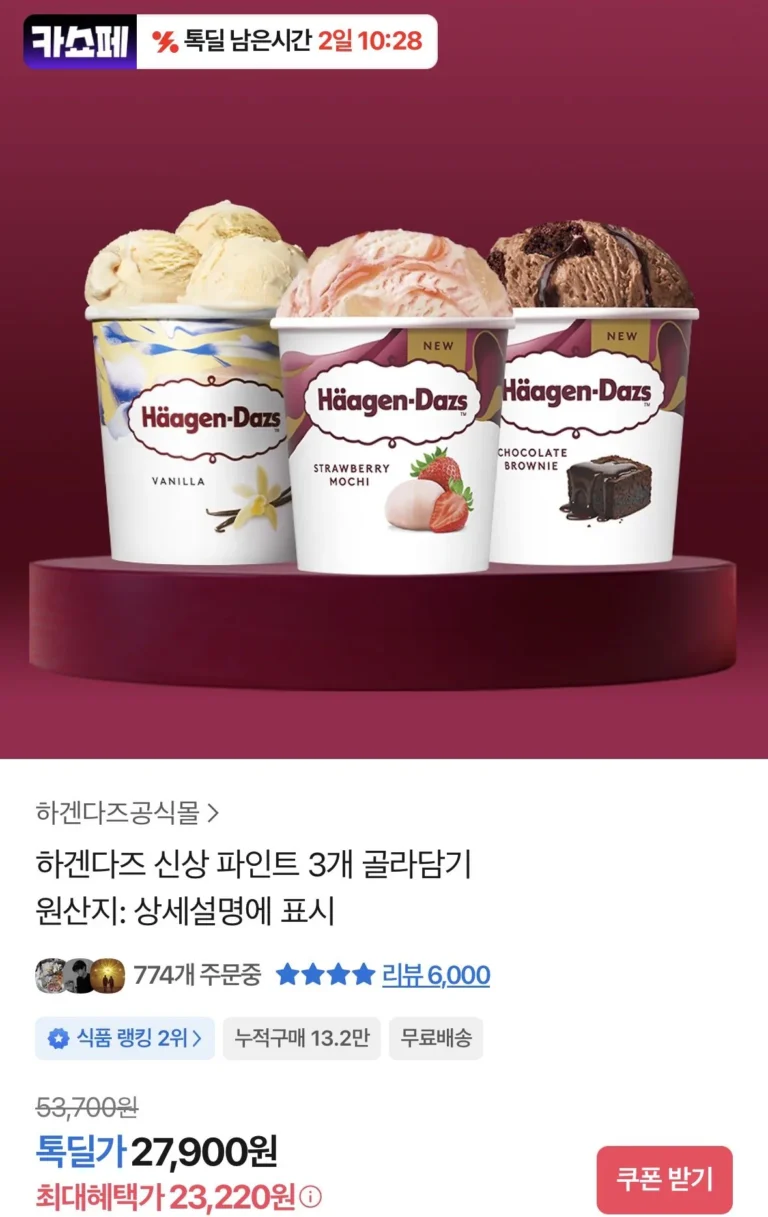
Task: Show info for 최대혜택가 price
Action: [311, 1196]
